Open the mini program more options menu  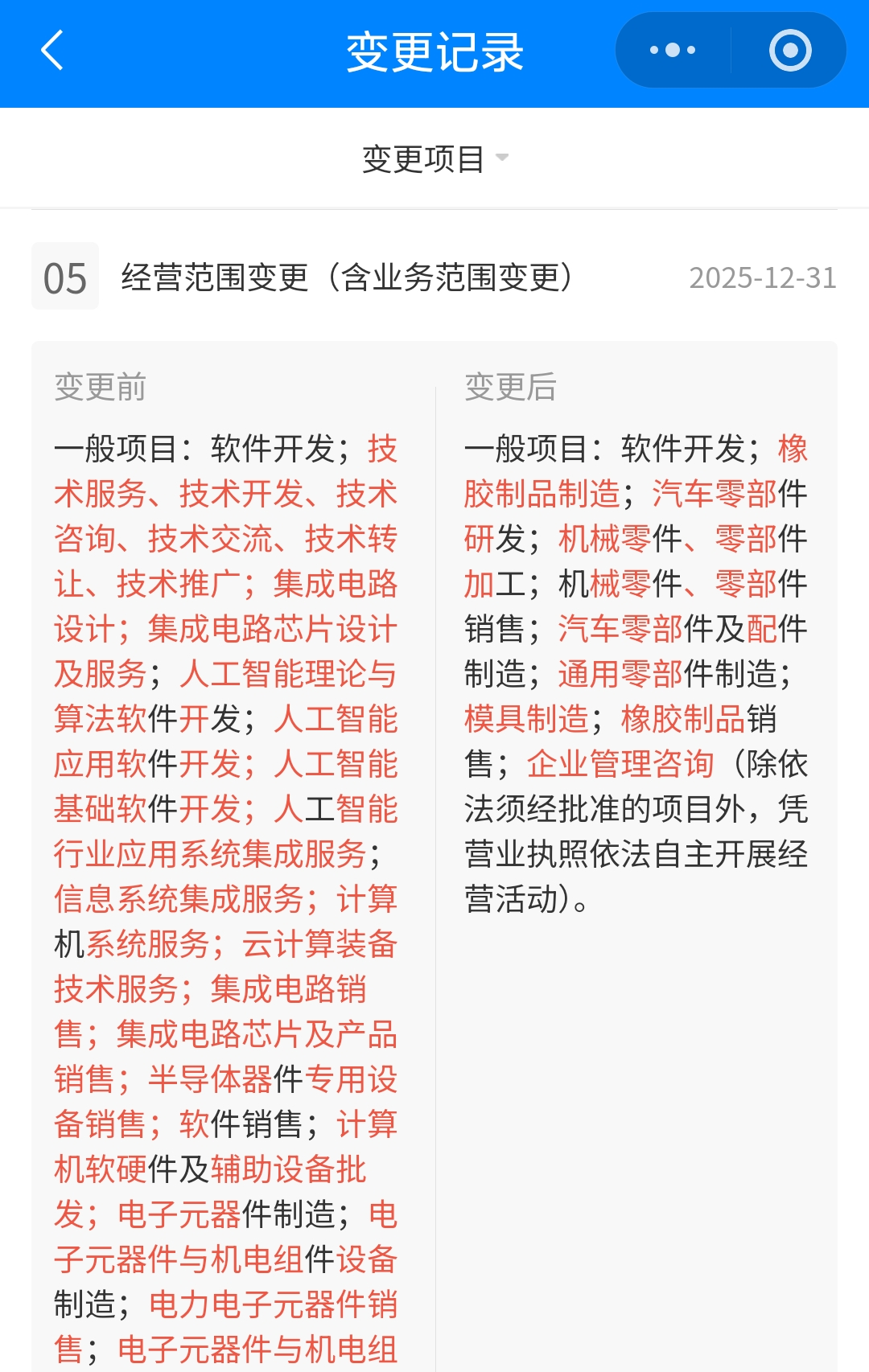click(x=673, y=51)
